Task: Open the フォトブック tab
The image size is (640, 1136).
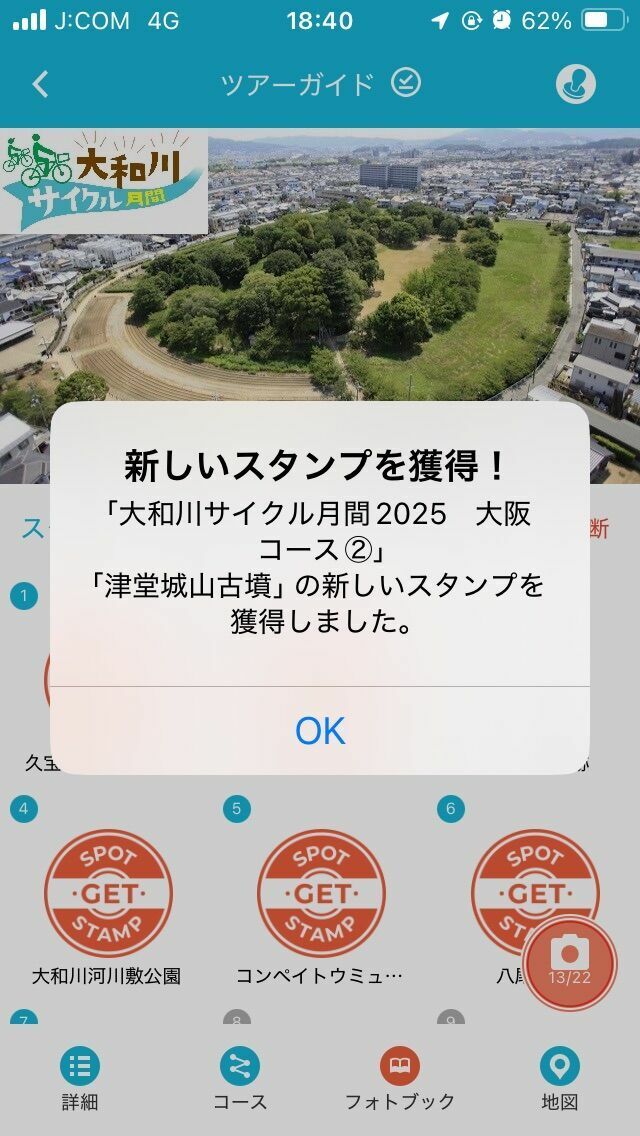Action: [400, 1079]
